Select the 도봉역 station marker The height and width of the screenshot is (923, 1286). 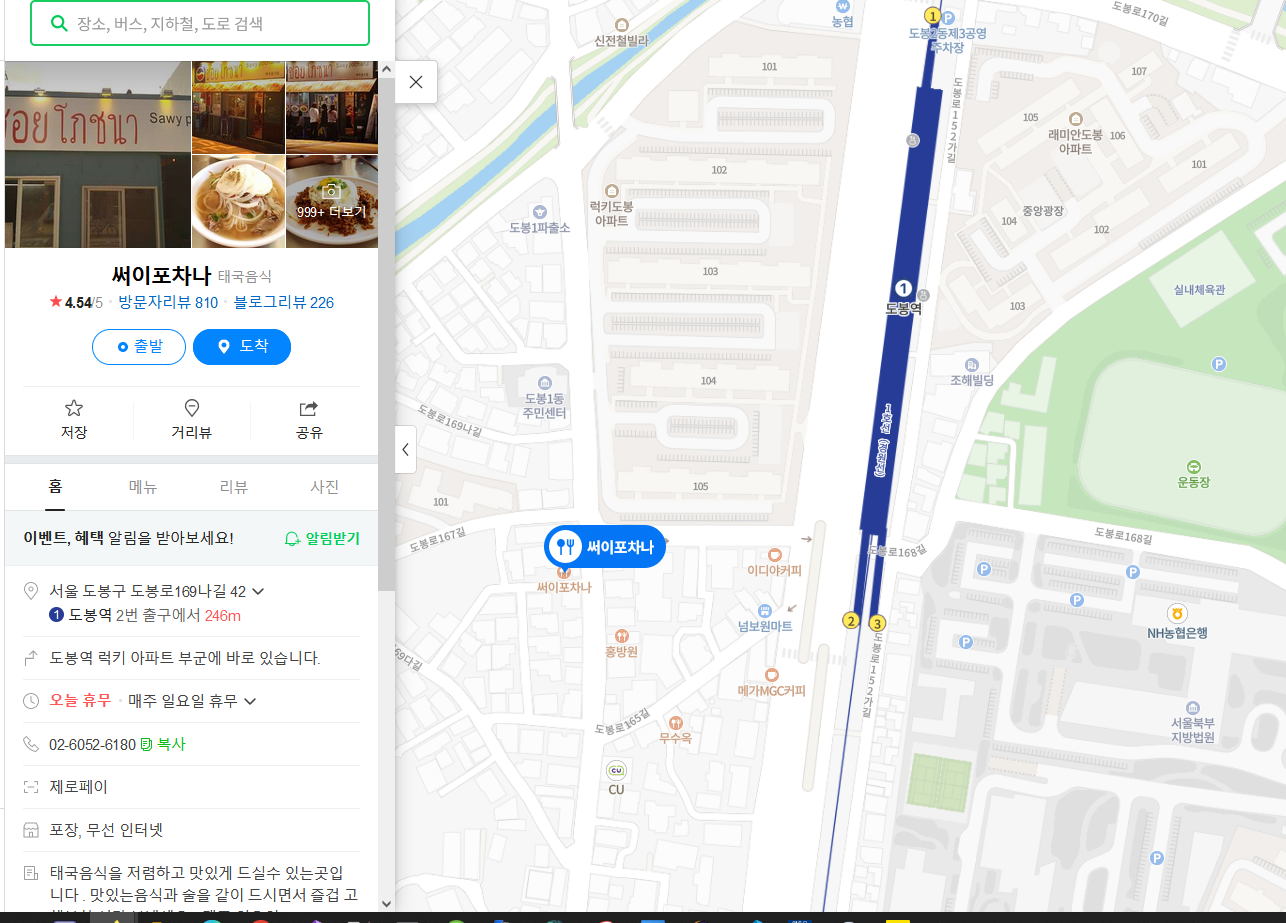point(903,289)
